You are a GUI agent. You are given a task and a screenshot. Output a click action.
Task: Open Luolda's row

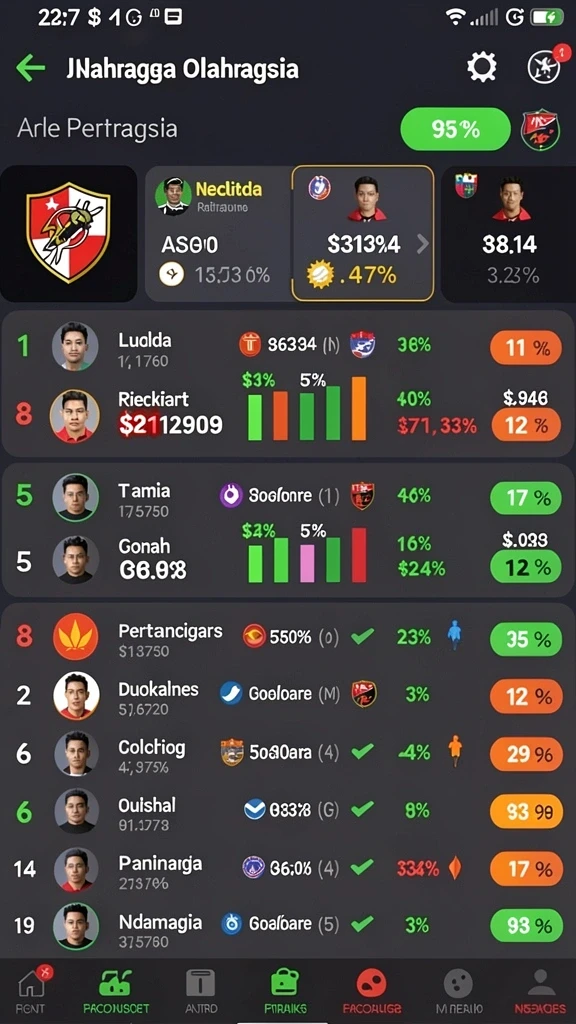[x=288, y=348]
